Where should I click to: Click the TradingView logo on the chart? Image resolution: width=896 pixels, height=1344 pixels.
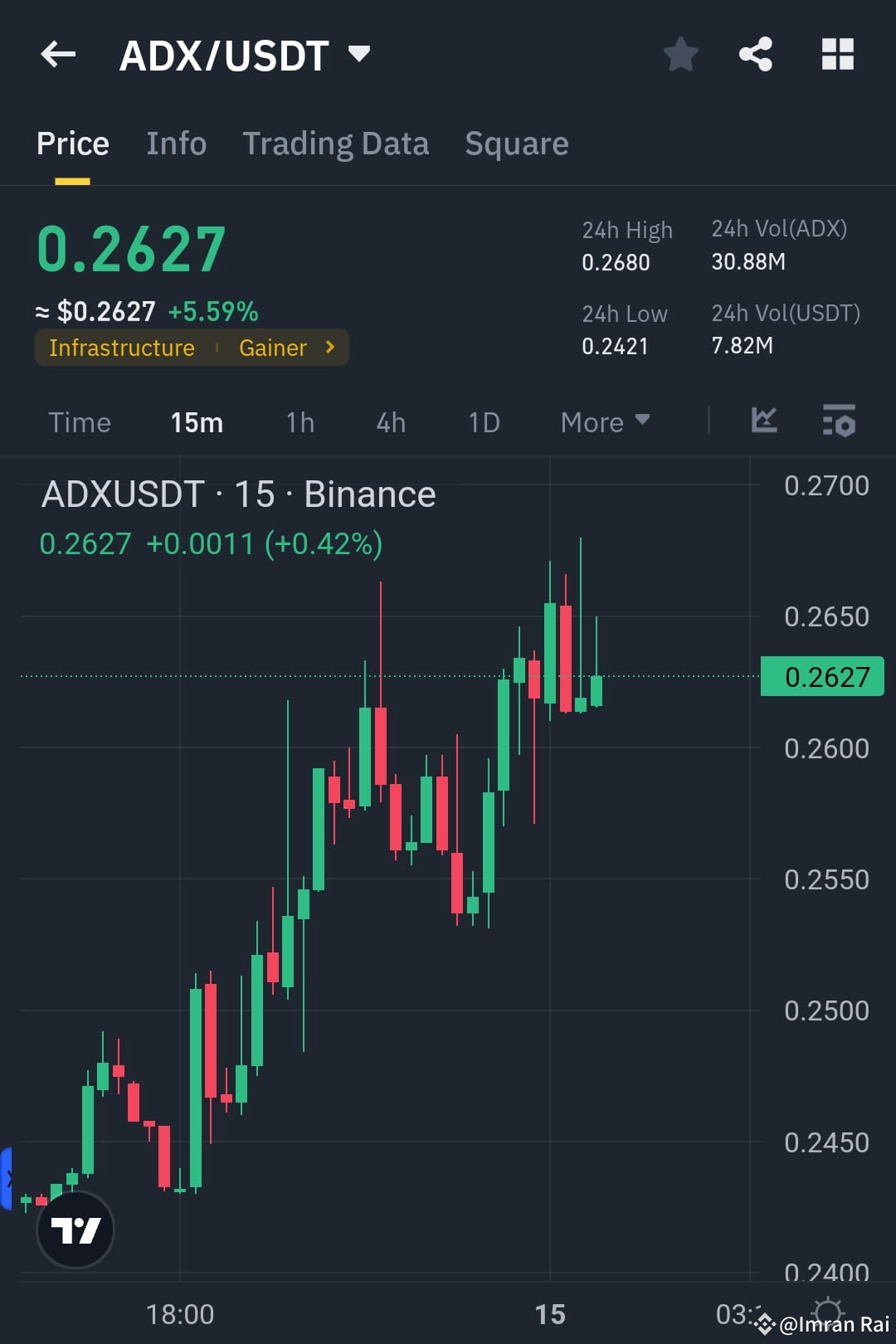coord(75,1230)
